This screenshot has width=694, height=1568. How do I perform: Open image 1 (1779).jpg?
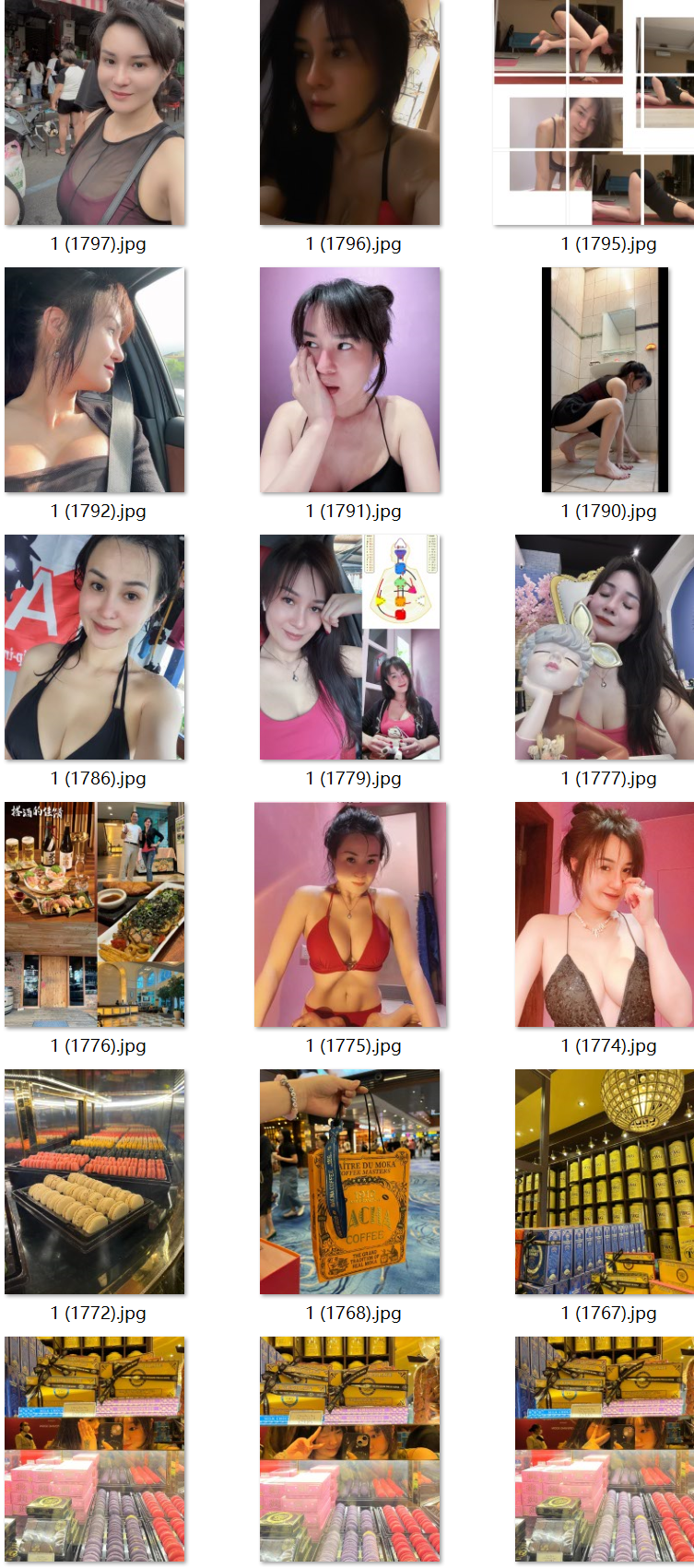(349, 647)
